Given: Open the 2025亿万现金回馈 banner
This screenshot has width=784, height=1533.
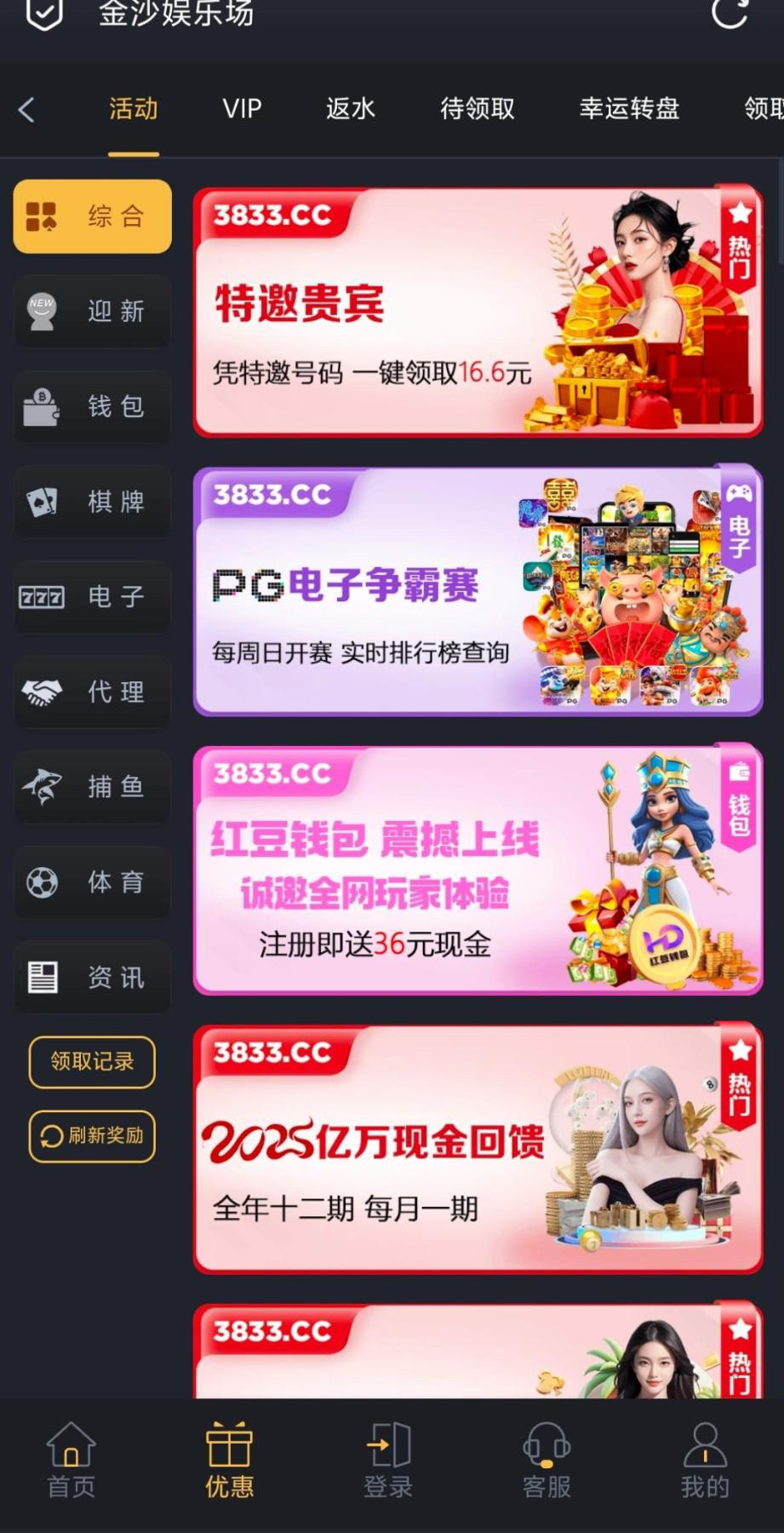Looking at the screenshot, I should point(477,1149).
